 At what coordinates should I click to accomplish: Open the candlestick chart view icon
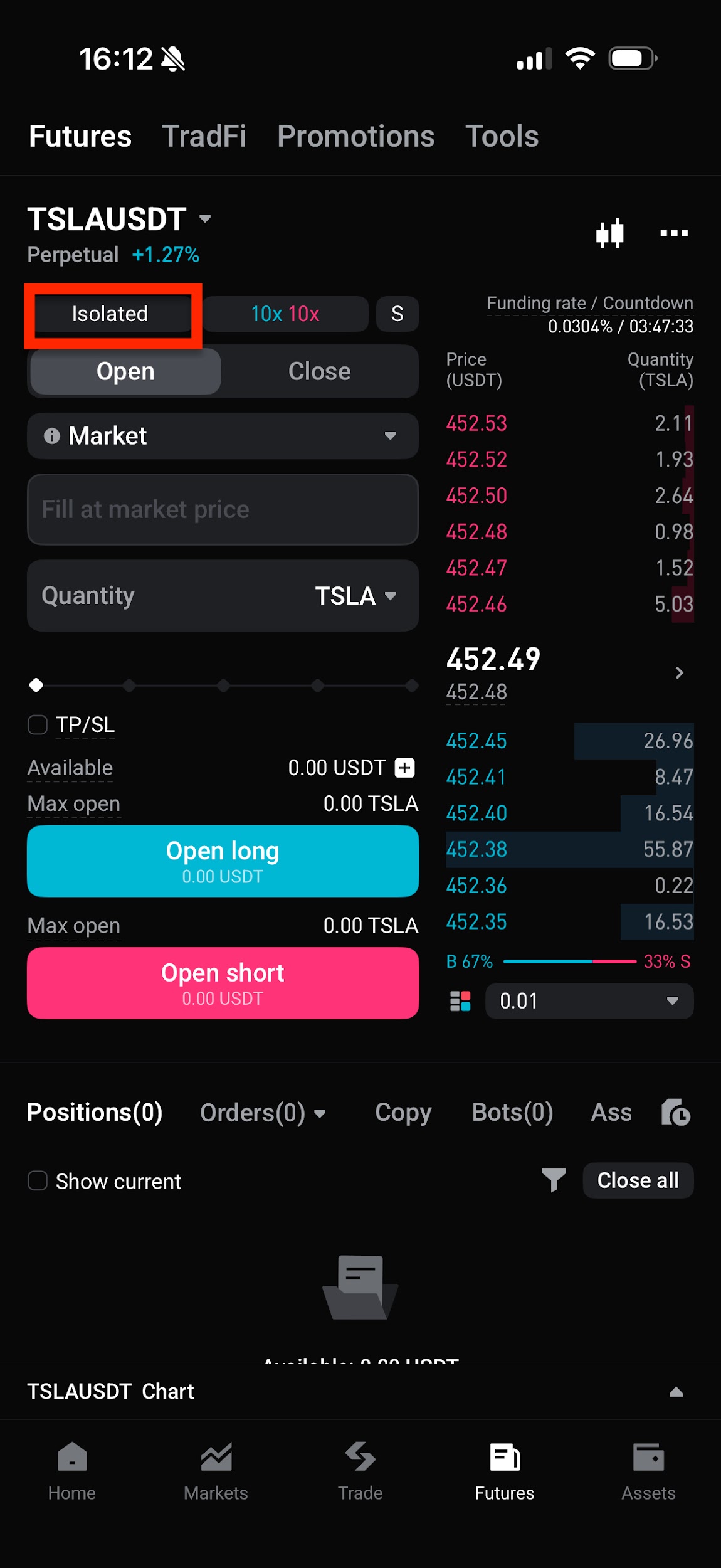point(609,233)
